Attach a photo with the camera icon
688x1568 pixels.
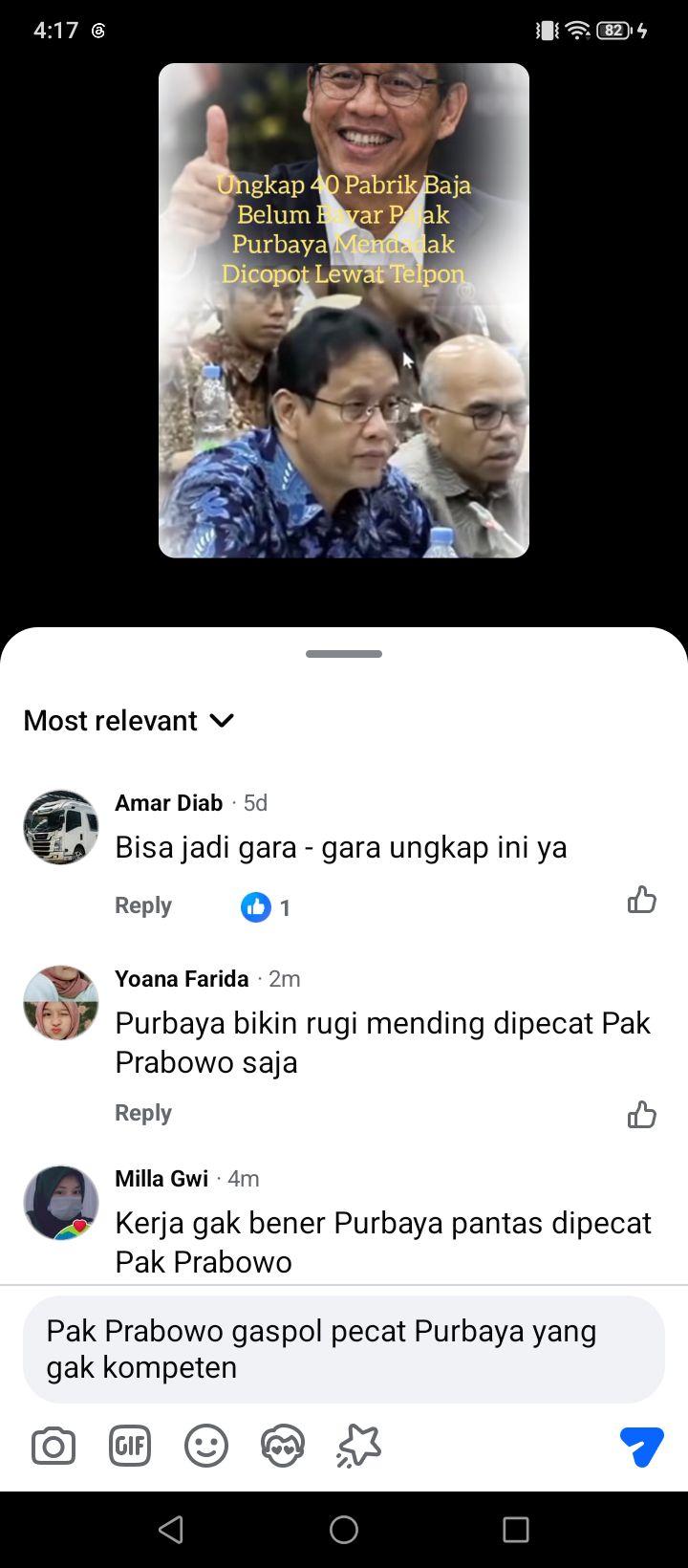[x=54, y=1447]
